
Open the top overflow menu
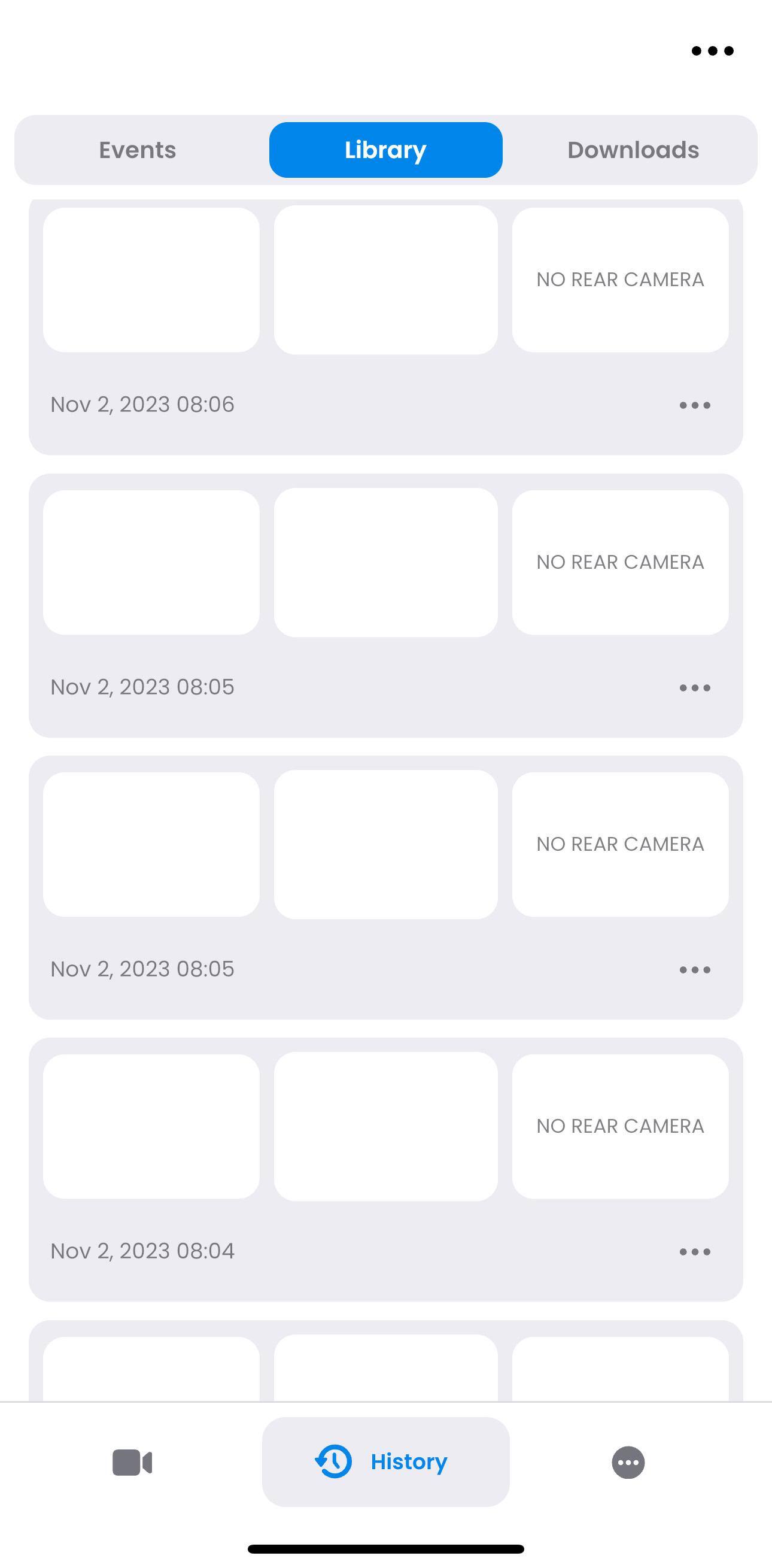[712, 50]
